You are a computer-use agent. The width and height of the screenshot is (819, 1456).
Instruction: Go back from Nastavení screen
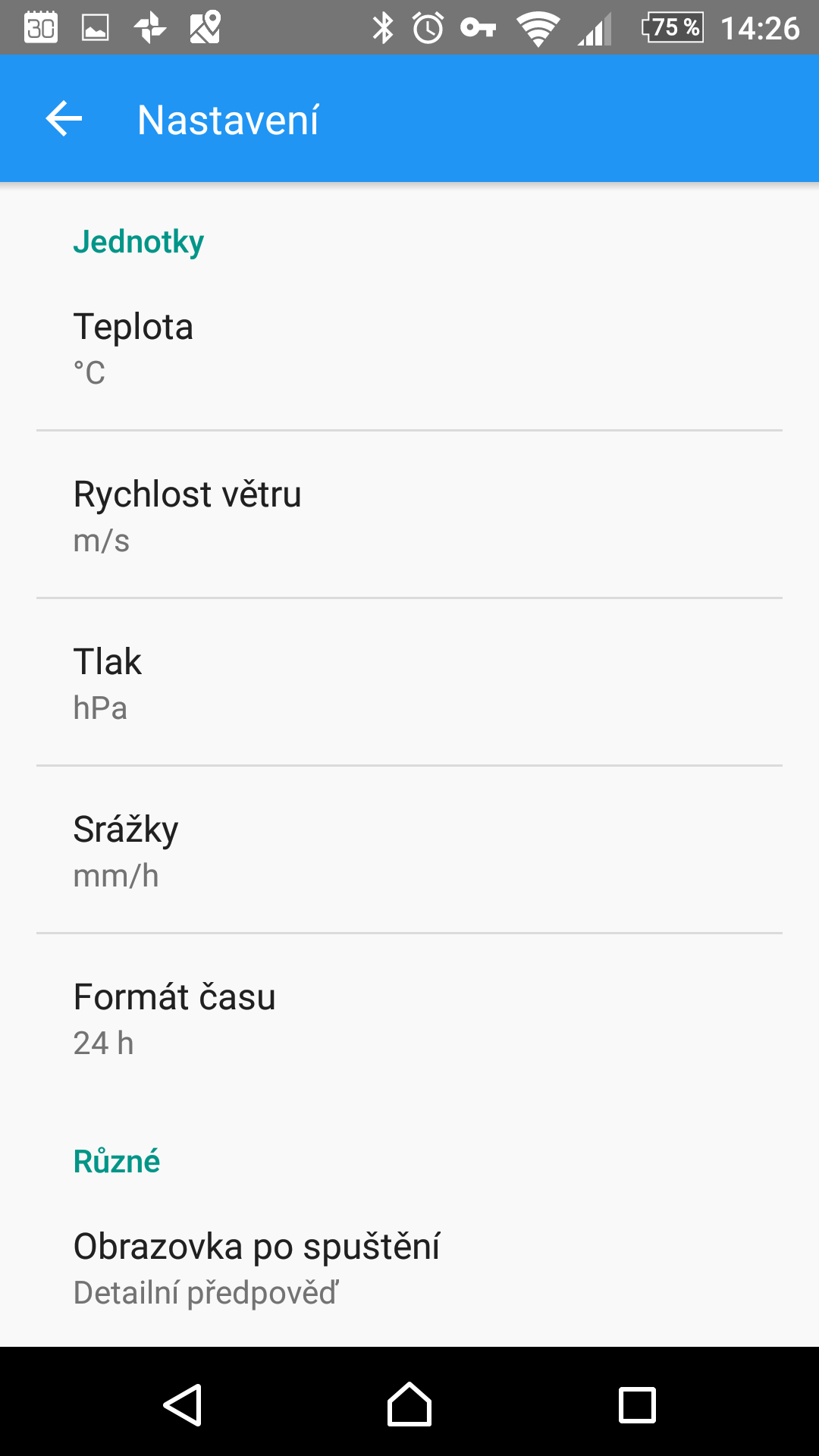click(64, 119)
